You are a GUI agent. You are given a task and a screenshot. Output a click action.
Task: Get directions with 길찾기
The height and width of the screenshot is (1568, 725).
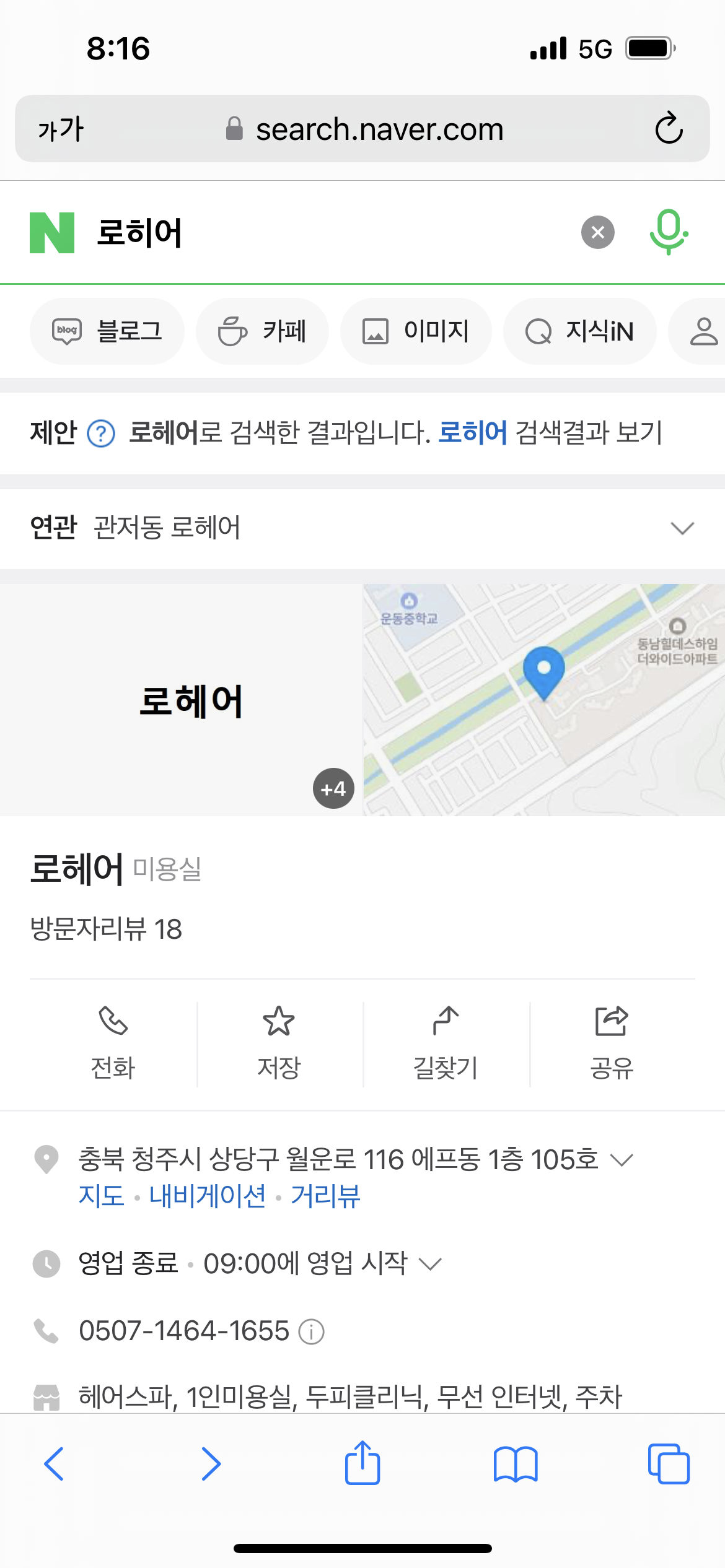pyautogui.click(x=446, y=1043)
